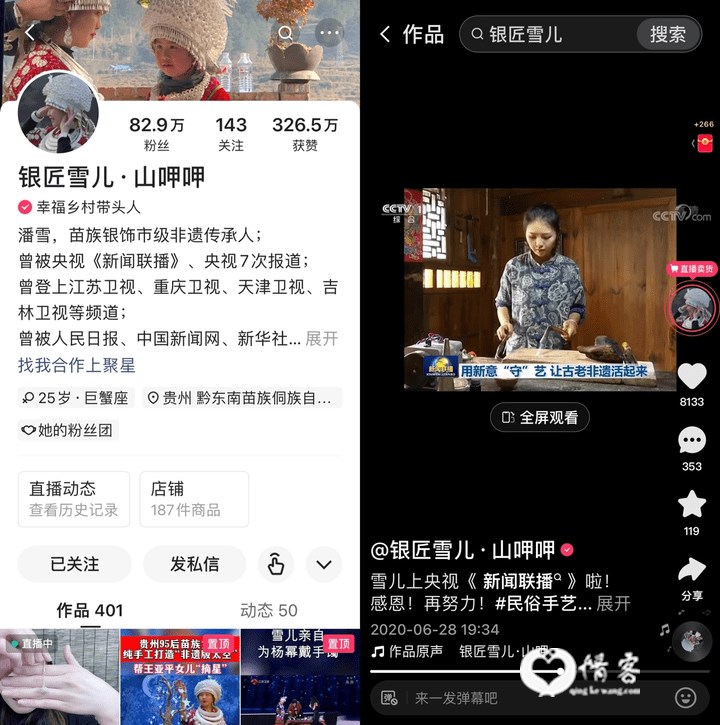Open the 找我合作上聚星 link

pos(76,365)
